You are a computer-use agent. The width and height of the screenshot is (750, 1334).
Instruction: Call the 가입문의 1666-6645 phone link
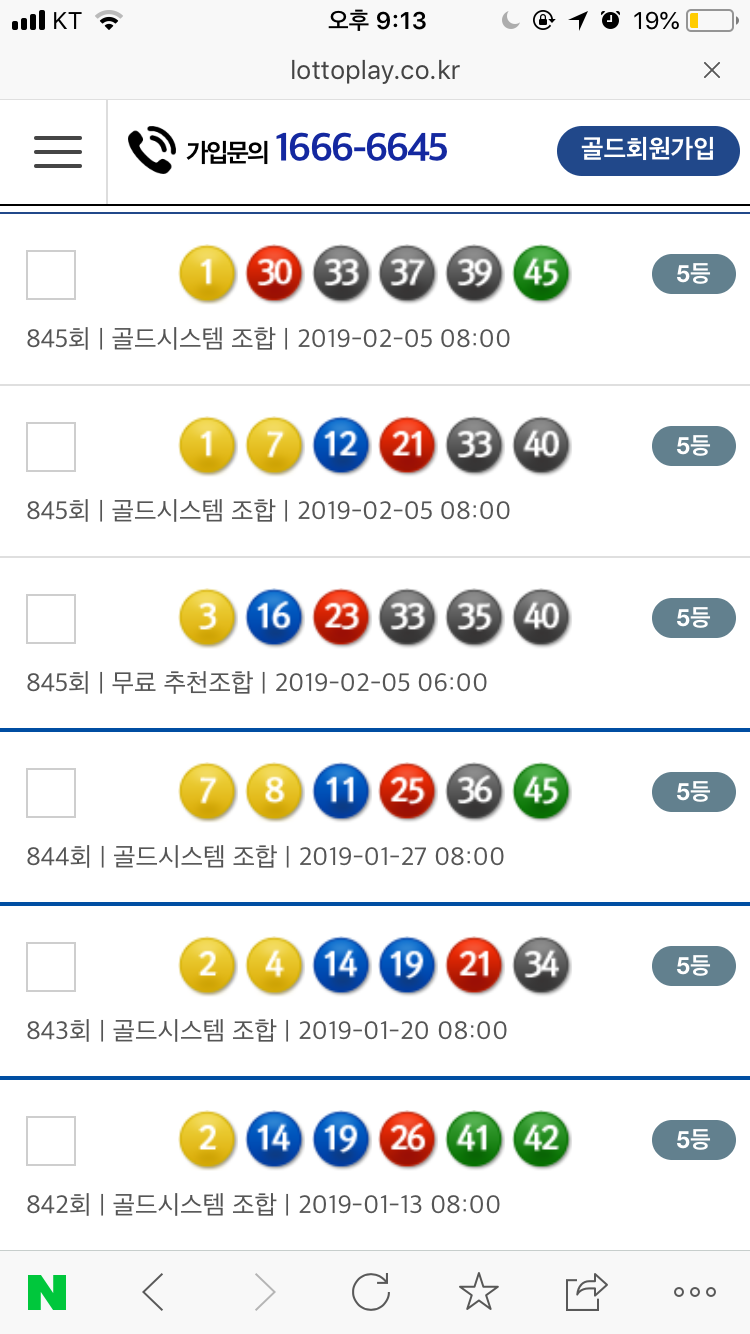coord(288,149)
